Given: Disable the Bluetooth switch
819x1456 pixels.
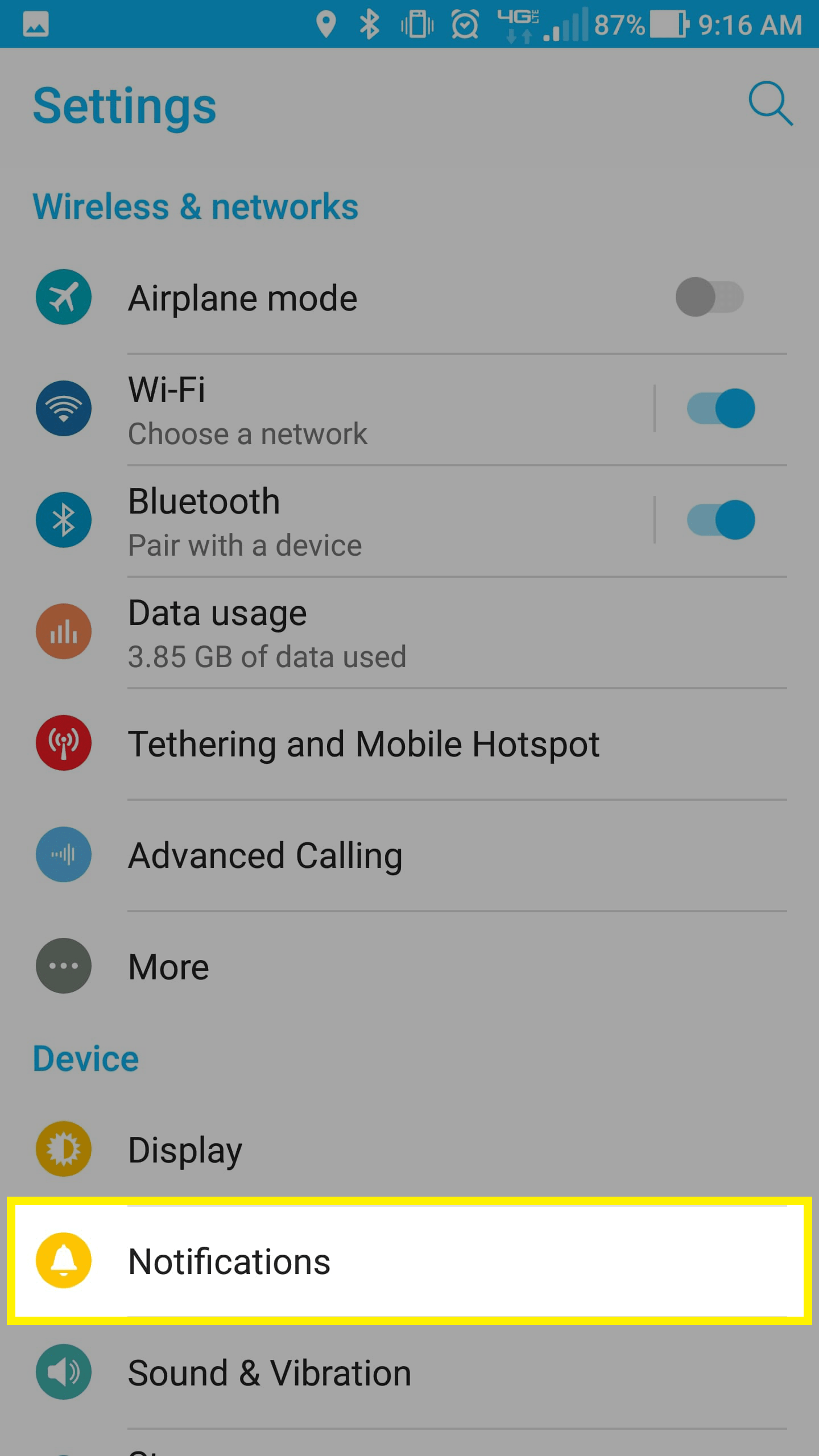Looking at the screenshot, I should click(721, 520).
